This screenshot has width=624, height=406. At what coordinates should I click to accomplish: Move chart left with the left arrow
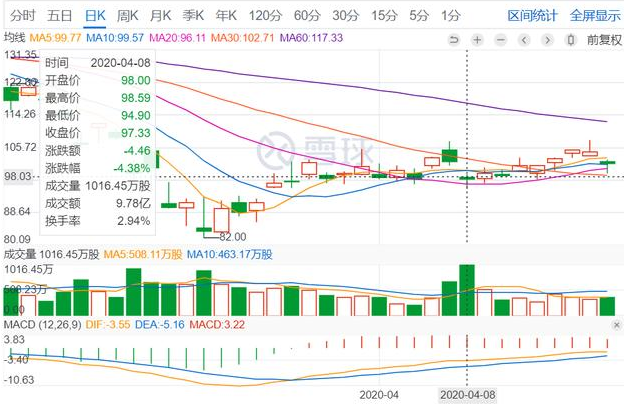[524, 40]
